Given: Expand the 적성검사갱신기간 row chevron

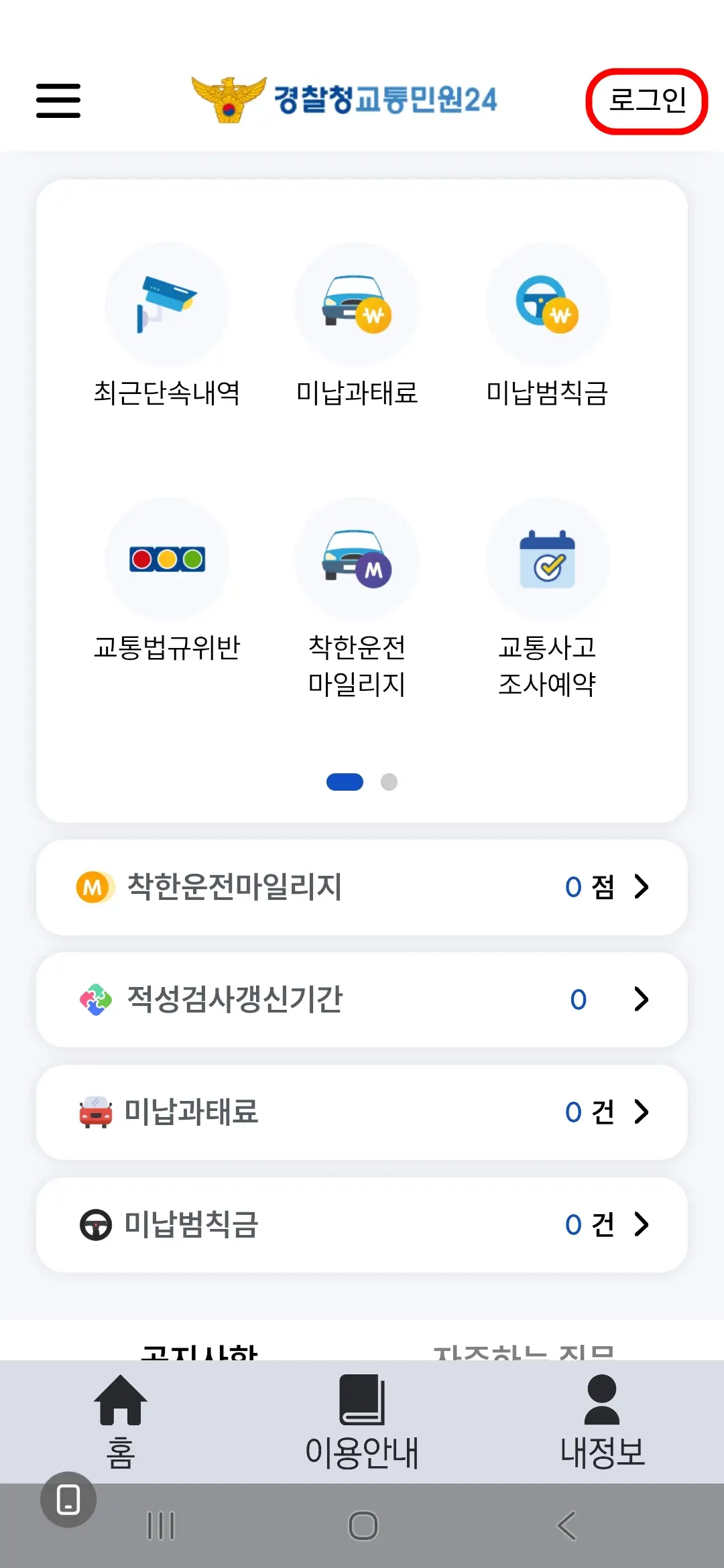Looking at the screenshot, I should (x=642, y=1000).
